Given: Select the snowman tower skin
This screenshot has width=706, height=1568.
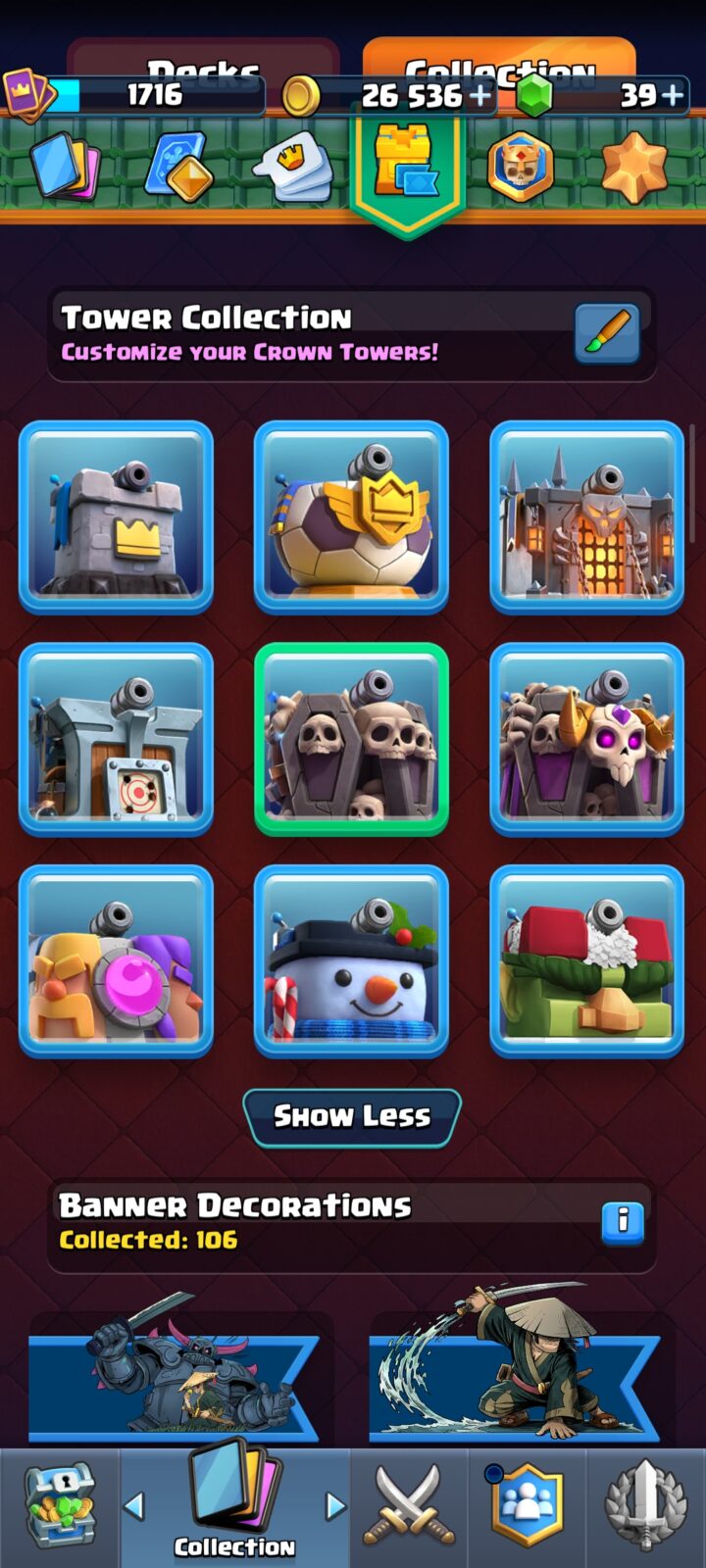Looking at the screenshot, I should [351, 961].
